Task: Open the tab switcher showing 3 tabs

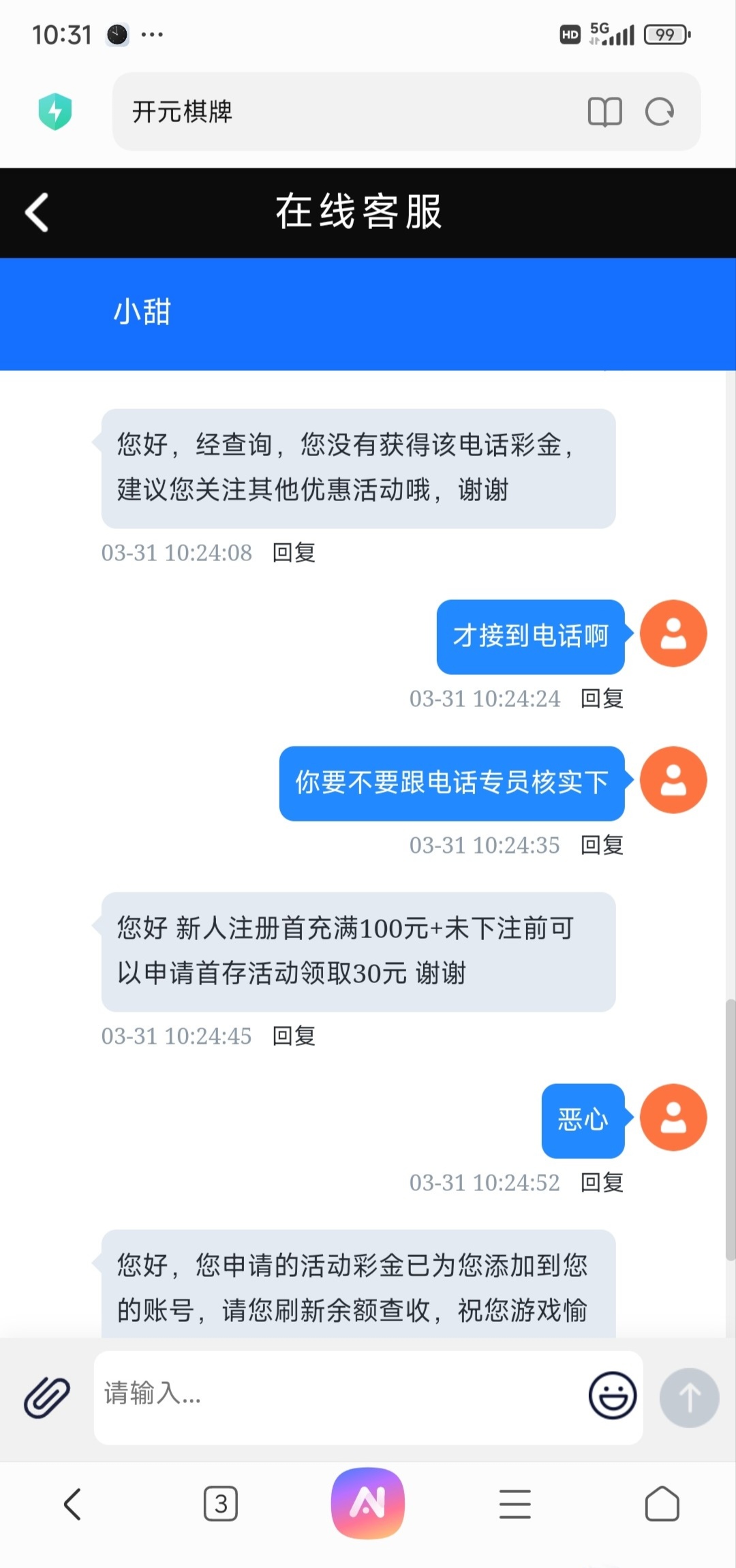Action: point(221,1504)
